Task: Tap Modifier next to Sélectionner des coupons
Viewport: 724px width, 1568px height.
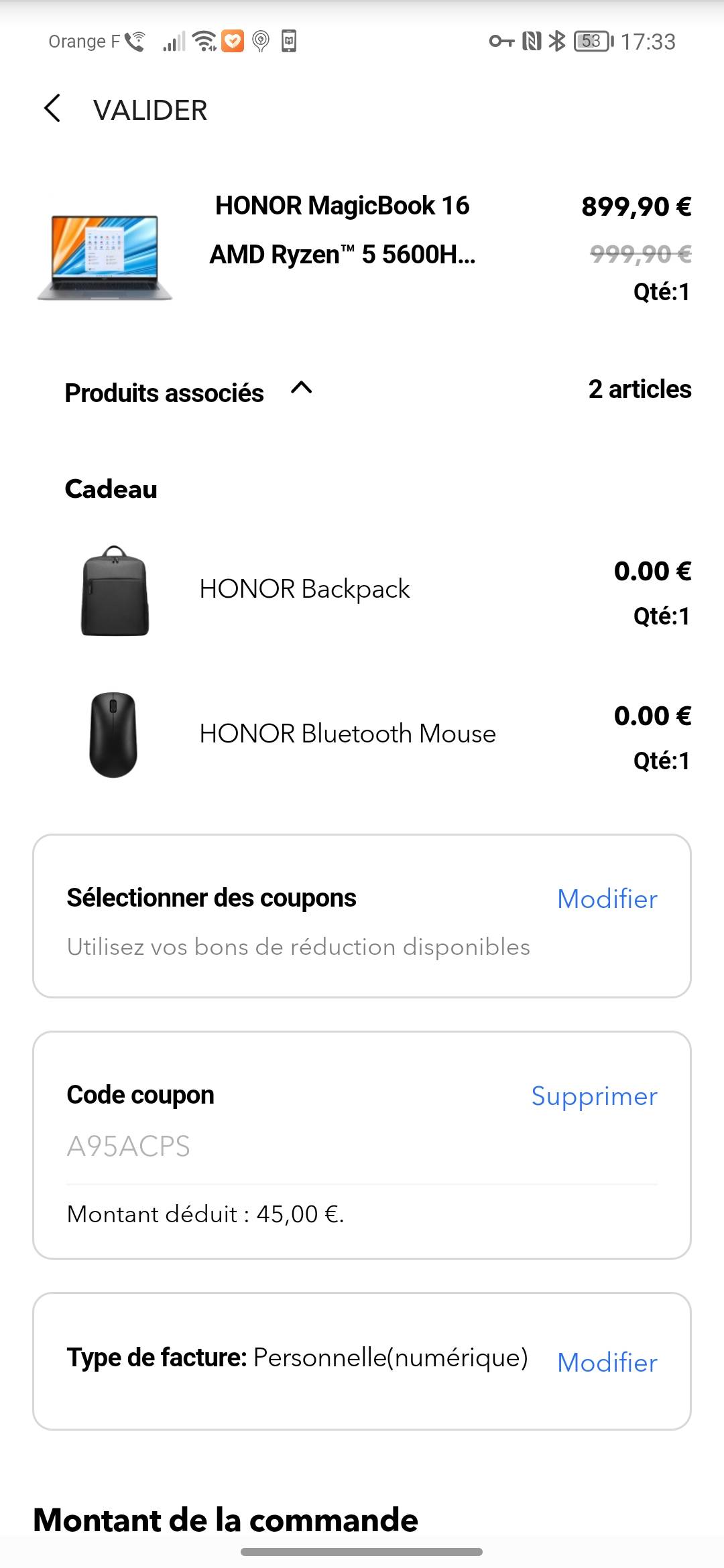Action: 607,899
